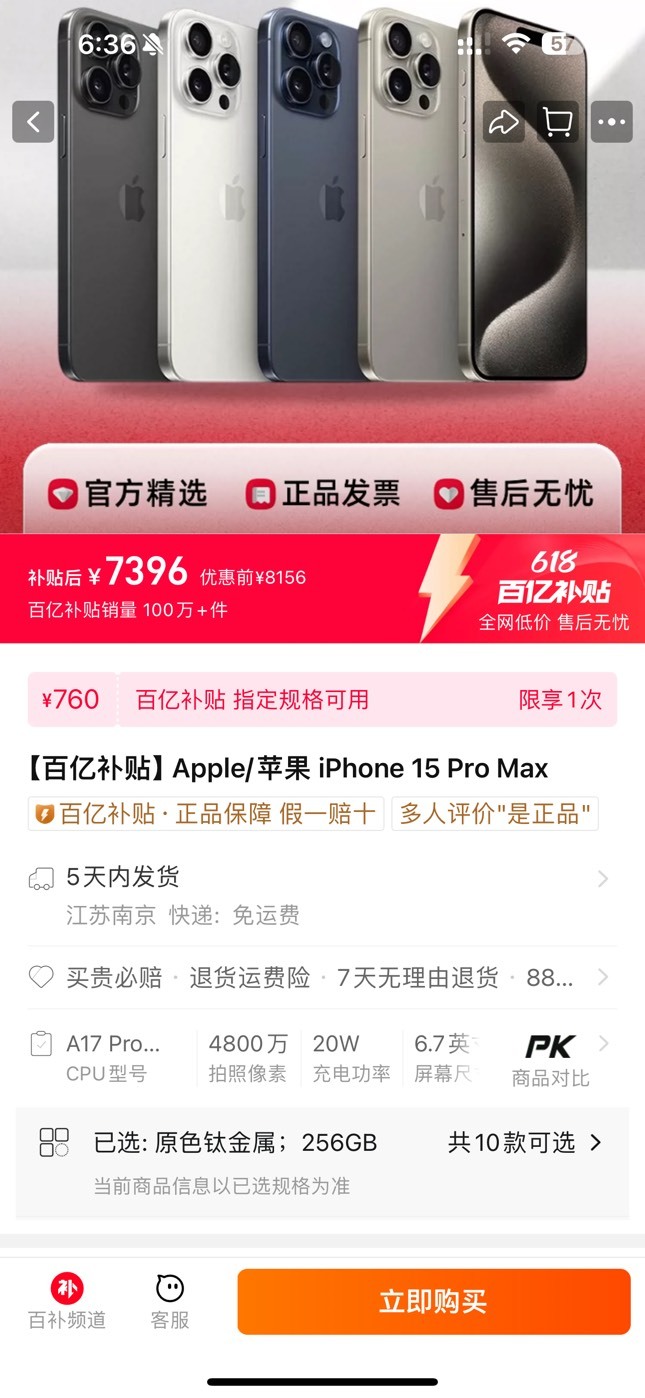Open the 多人评价"是正品" tag

[x=495, y=814]
